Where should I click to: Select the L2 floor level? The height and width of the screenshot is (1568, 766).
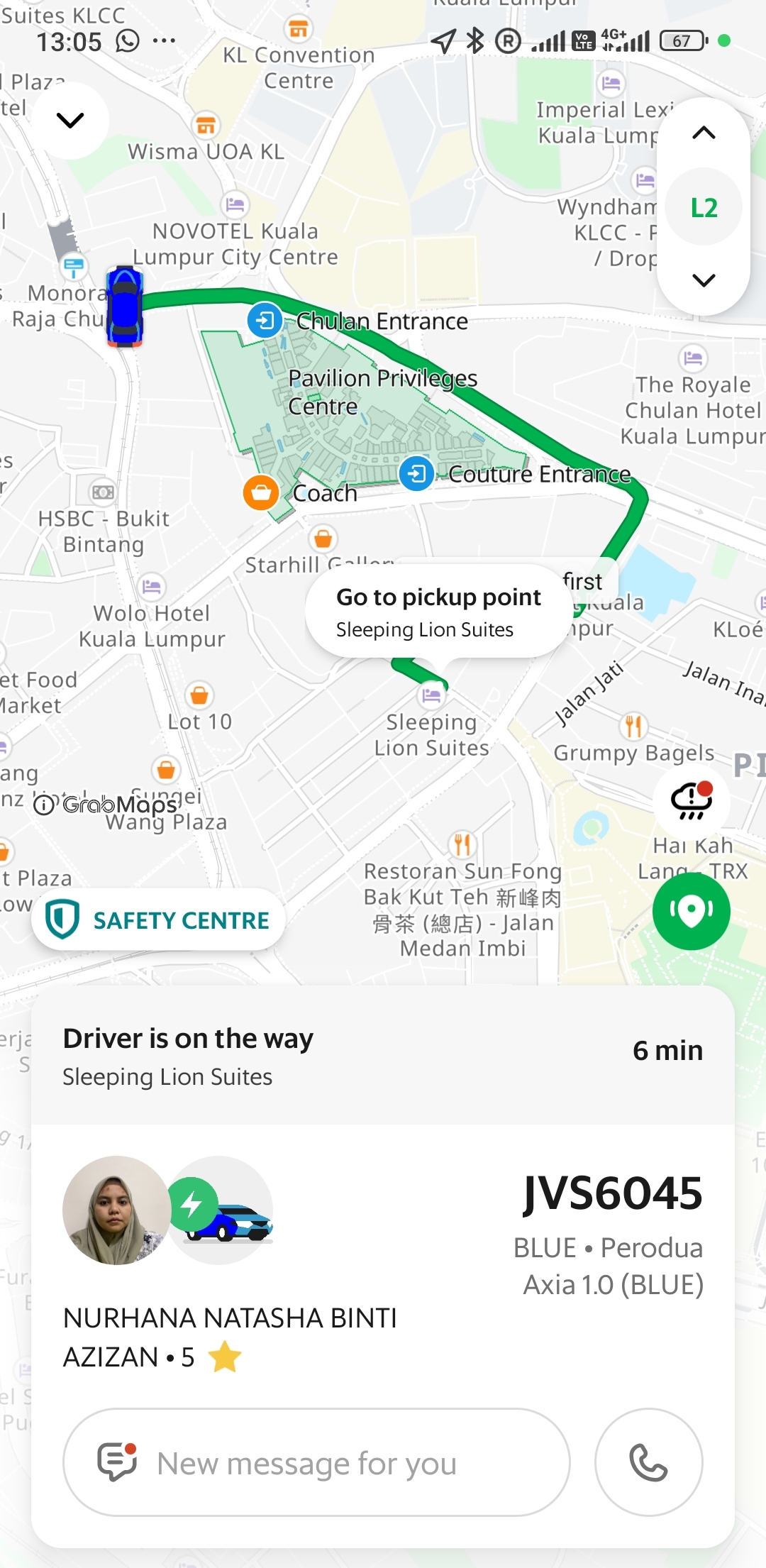704,207
